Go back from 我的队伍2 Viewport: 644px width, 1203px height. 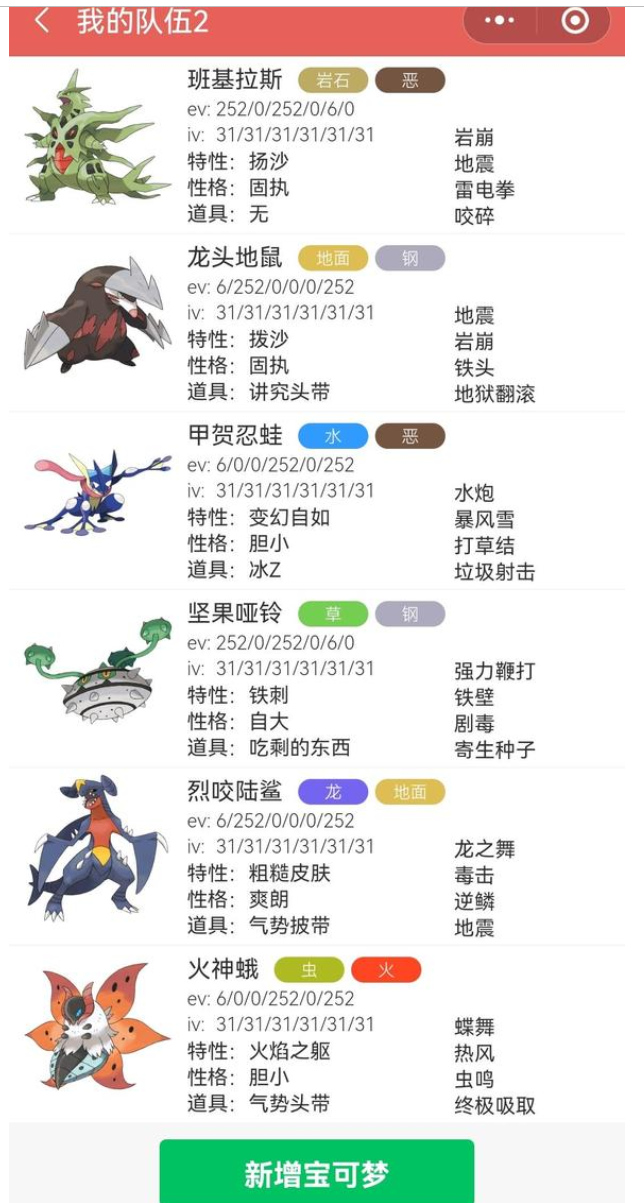pos(41,21)
